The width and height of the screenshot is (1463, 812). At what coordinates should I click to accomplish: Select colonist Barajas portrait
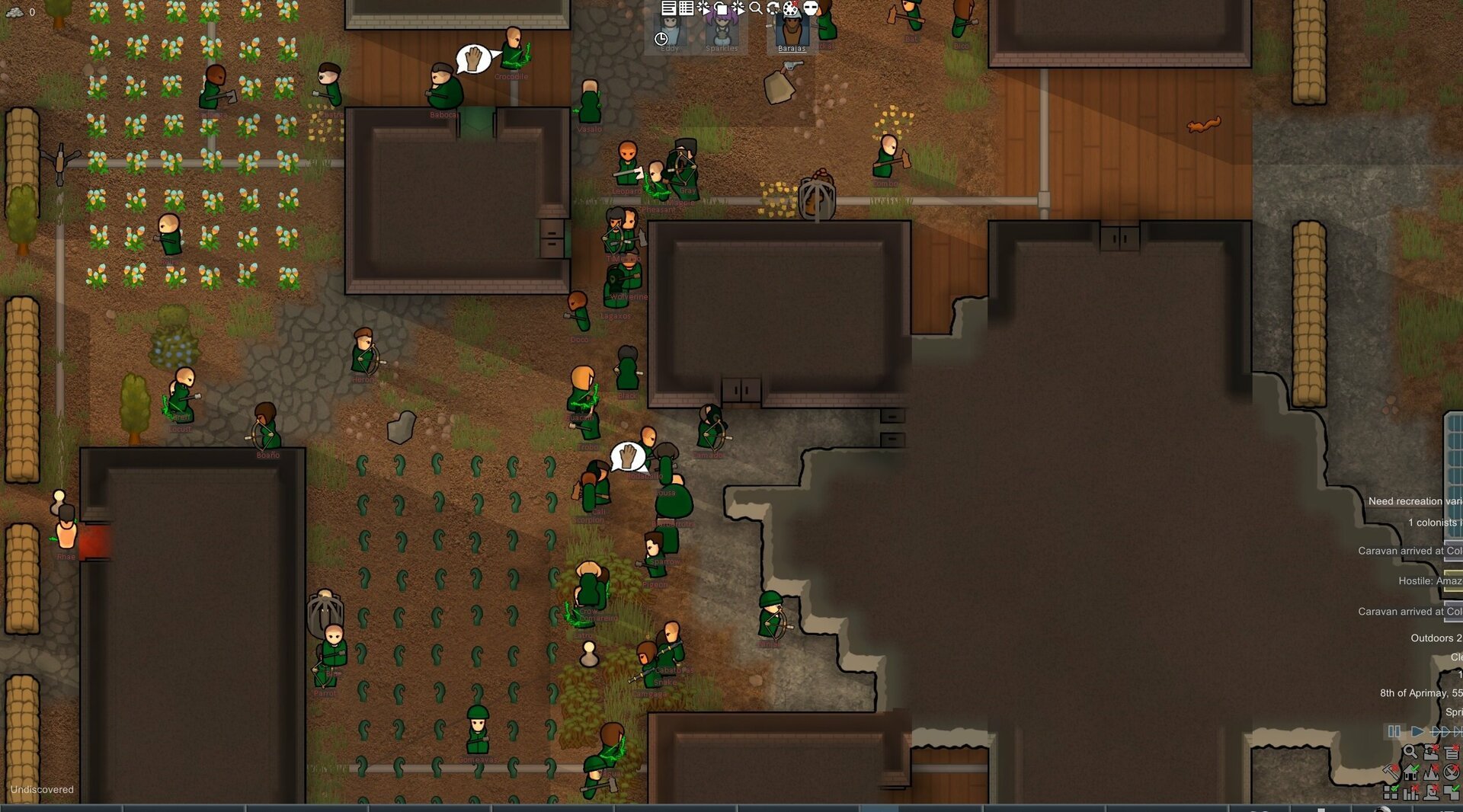(792, 32)
